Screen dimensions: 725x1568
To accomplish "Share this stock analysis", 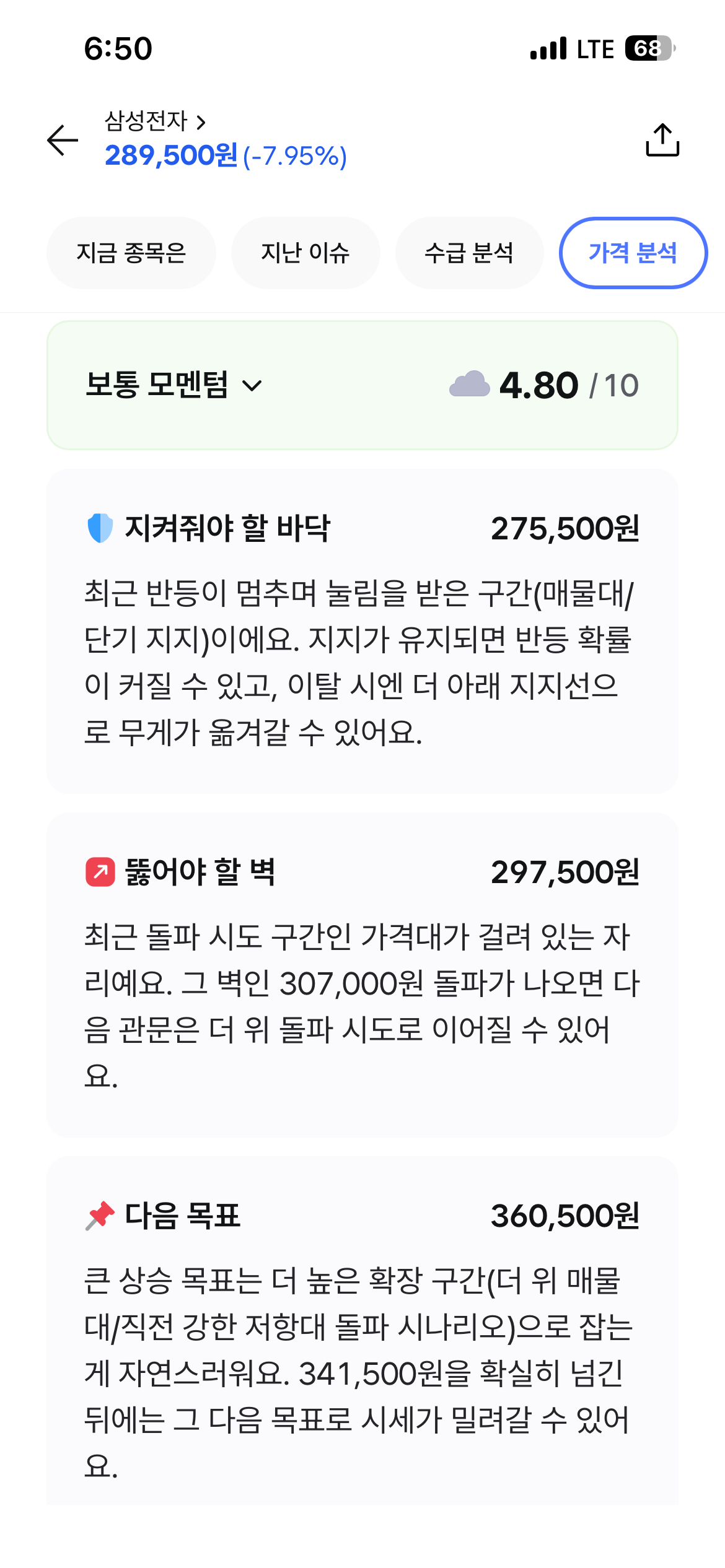I will tap(662, 139).
